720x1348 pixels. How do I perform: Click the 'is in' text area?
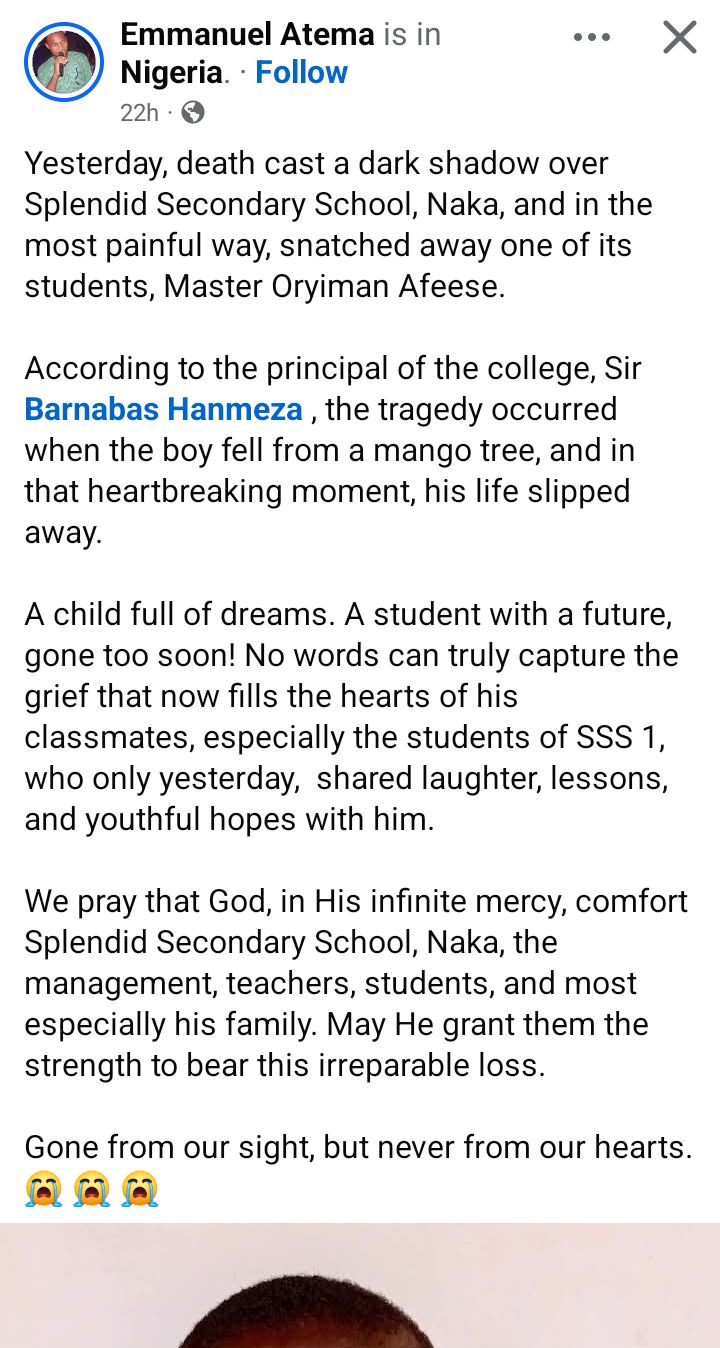[410, 32]
